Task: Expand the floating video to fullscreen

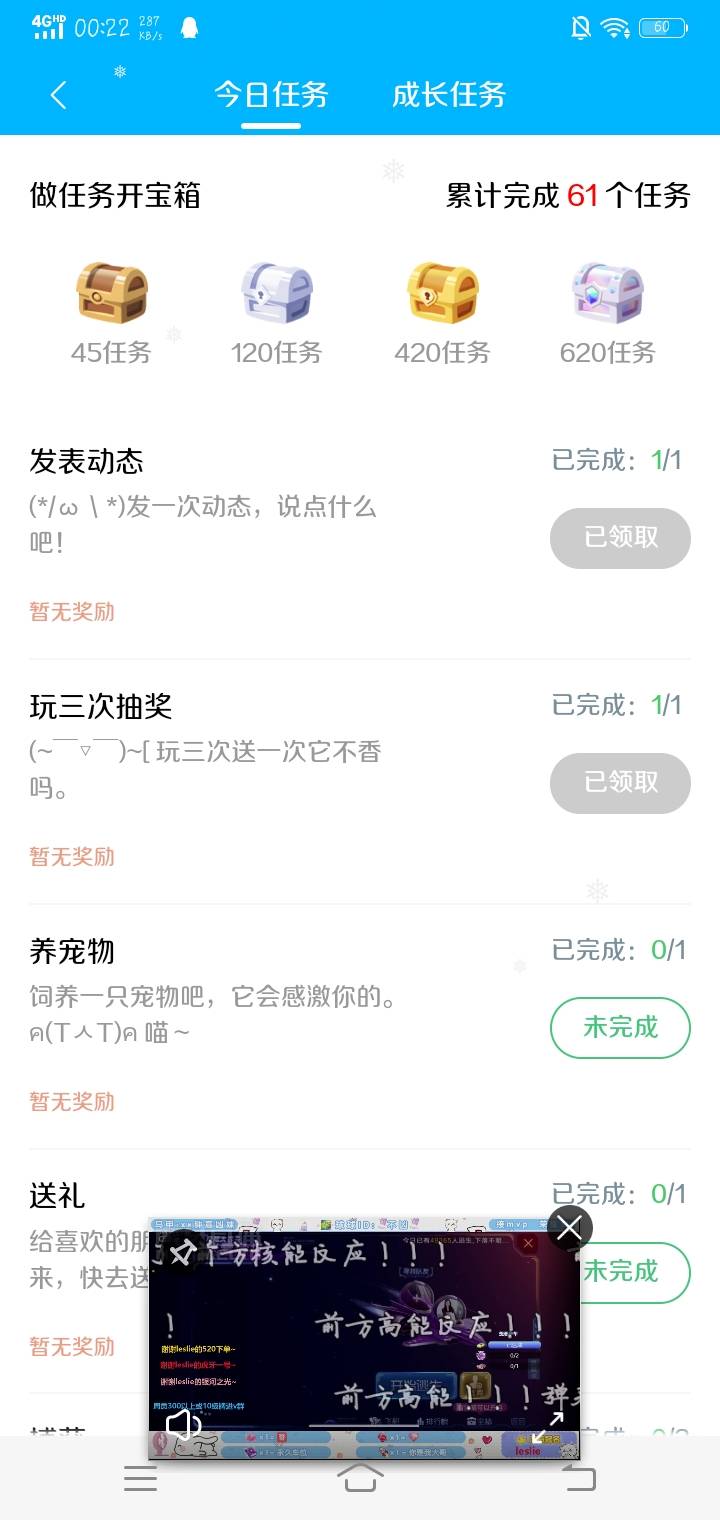Action: pos(548,1427)
